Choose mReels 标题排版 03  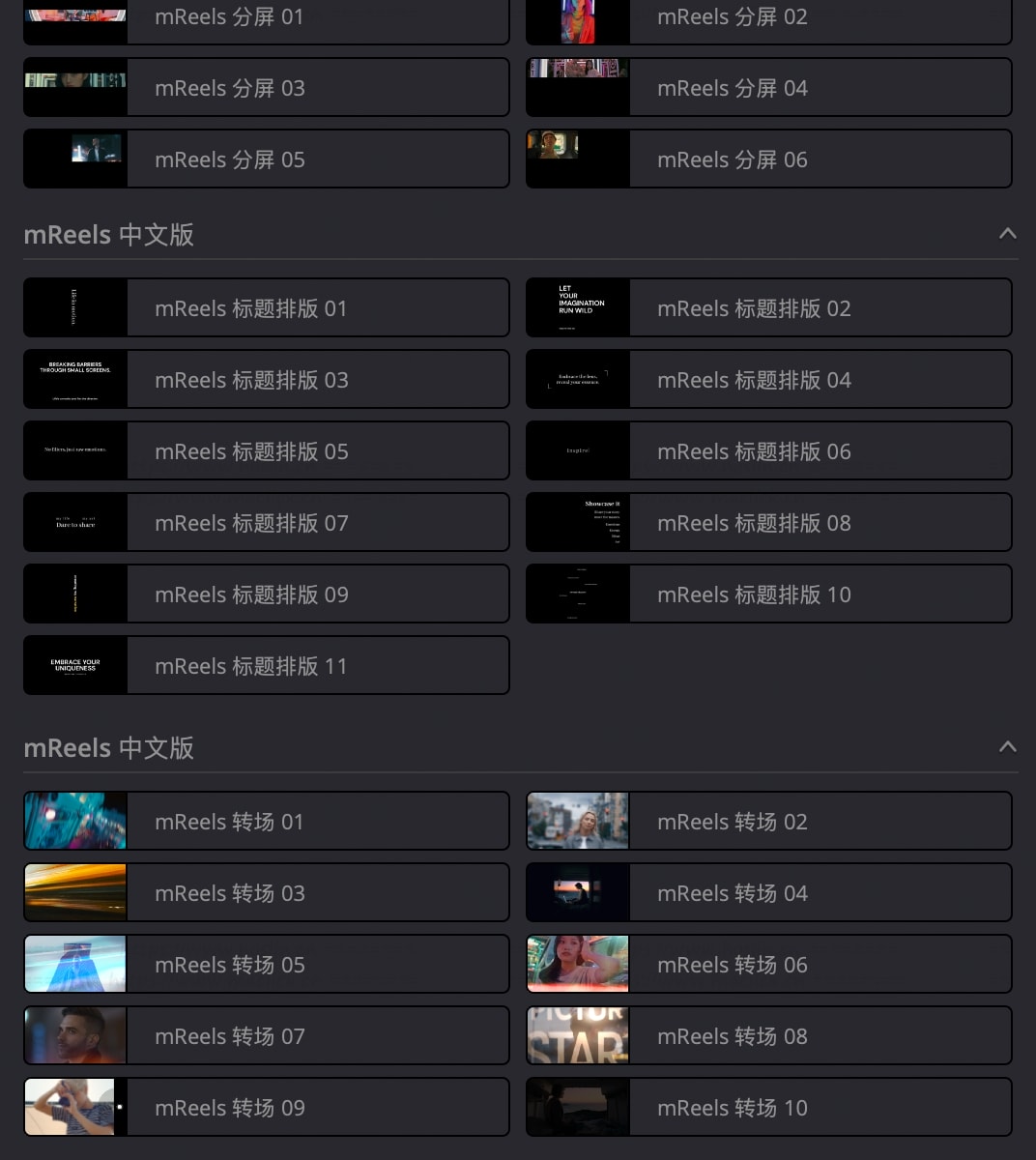pyautogui.click(x=267, y=380)
